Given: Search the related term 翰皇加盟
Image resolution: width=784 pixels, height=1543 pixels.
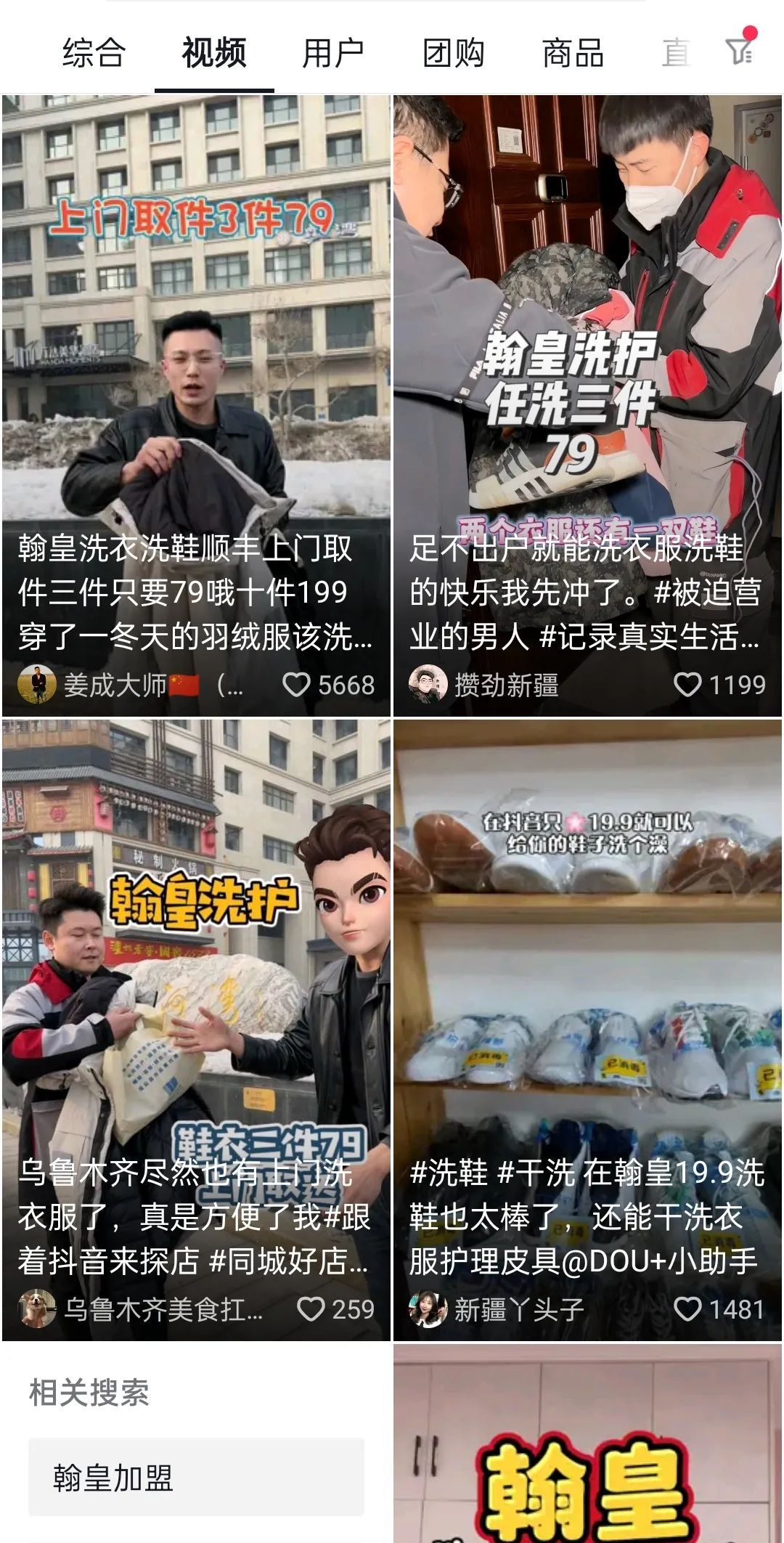Looking at the screenshot, I should point(196,1477).
